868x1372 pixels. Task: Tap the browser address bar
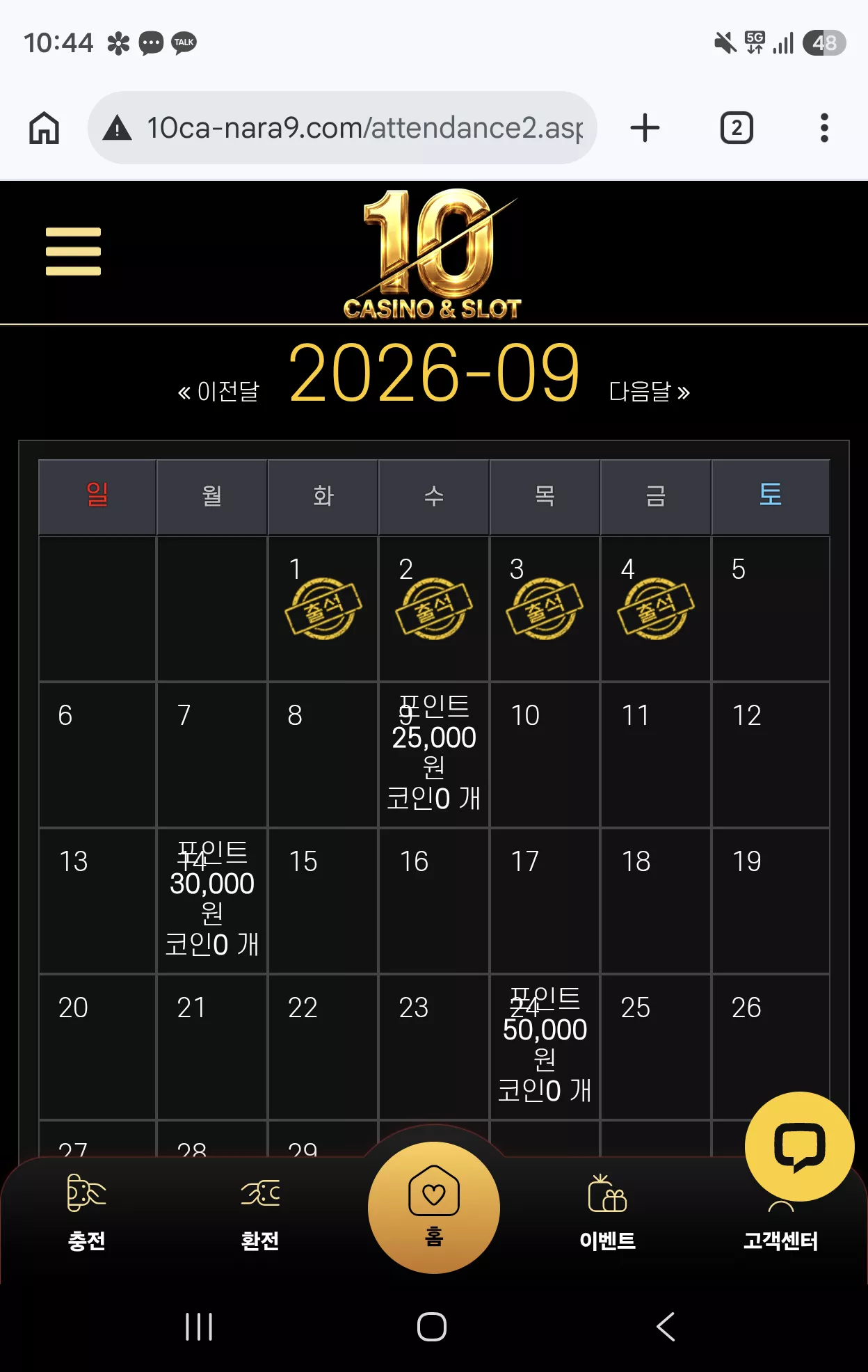point(342,128)
